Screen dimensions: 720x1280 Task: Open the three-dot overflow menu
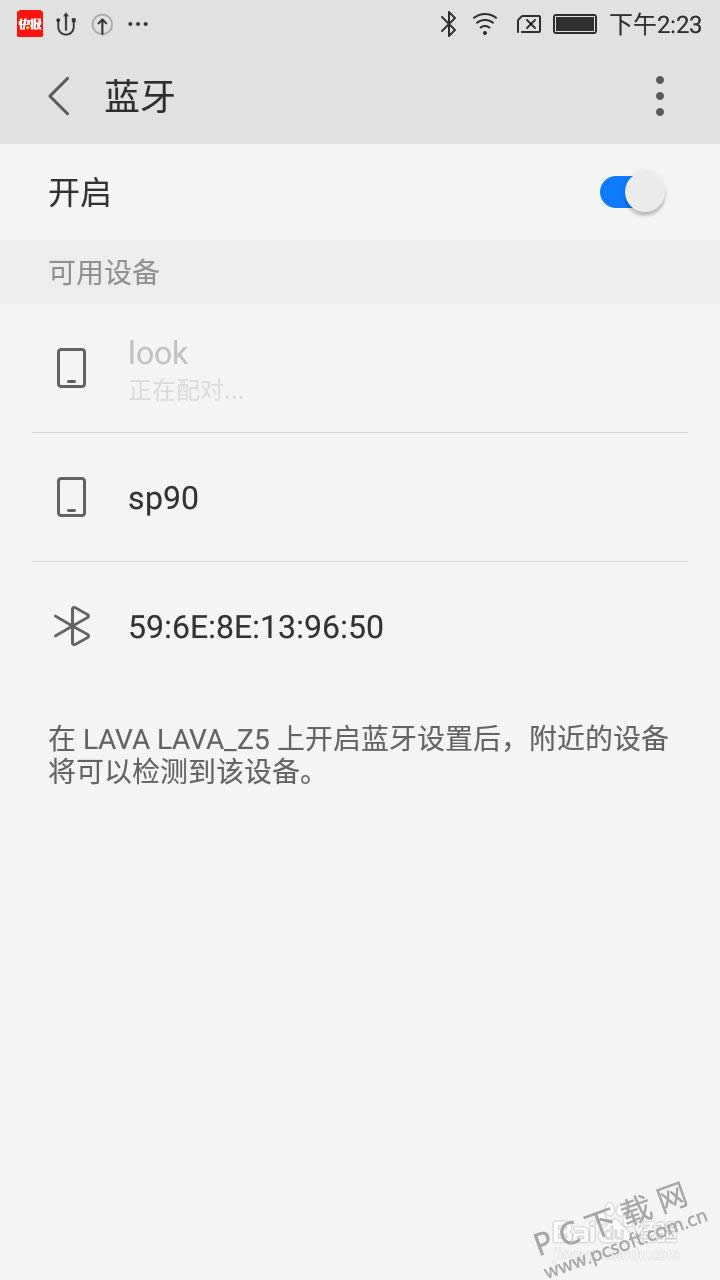(659, 97)
